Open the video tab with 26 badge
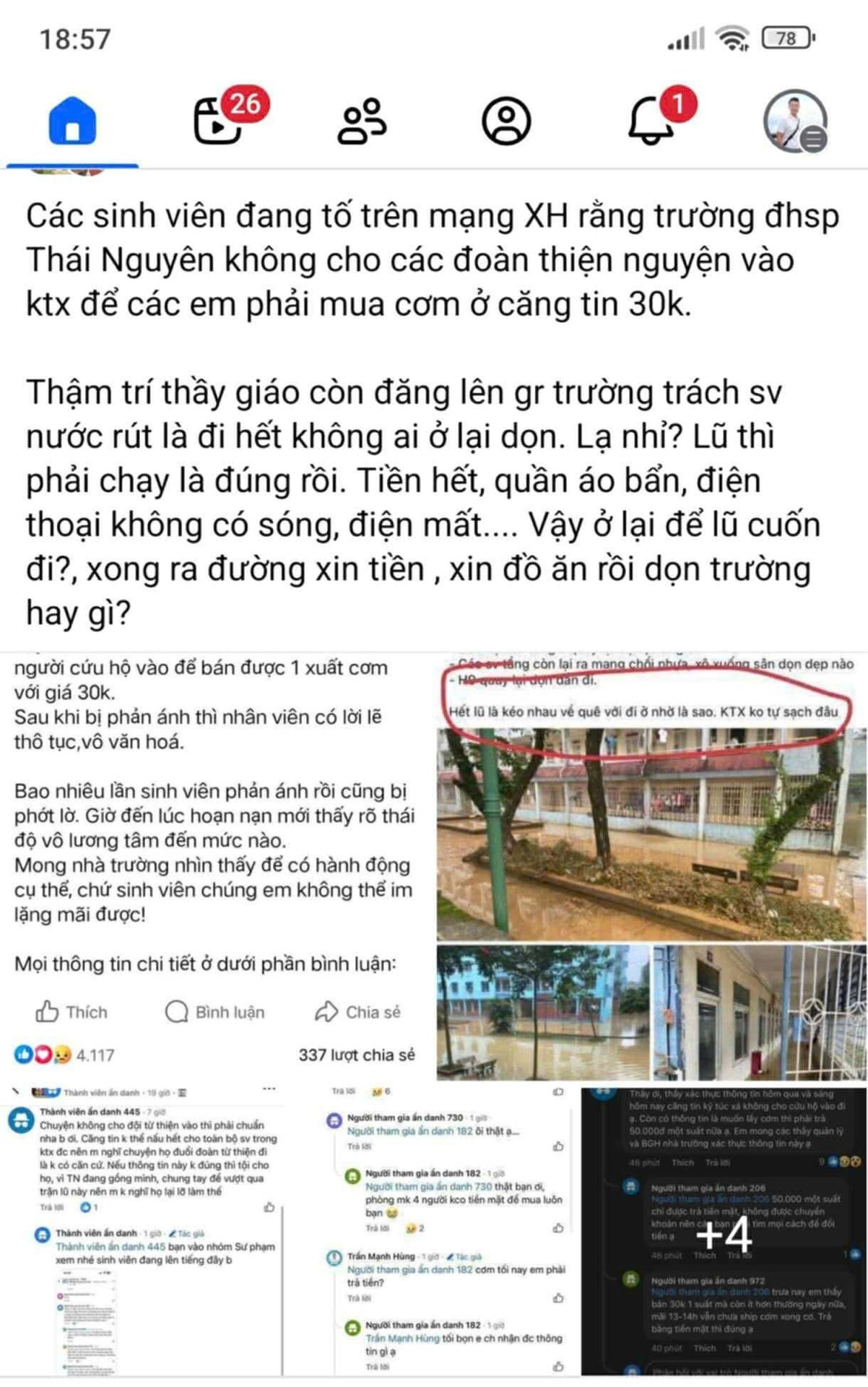 click(217, 121)
